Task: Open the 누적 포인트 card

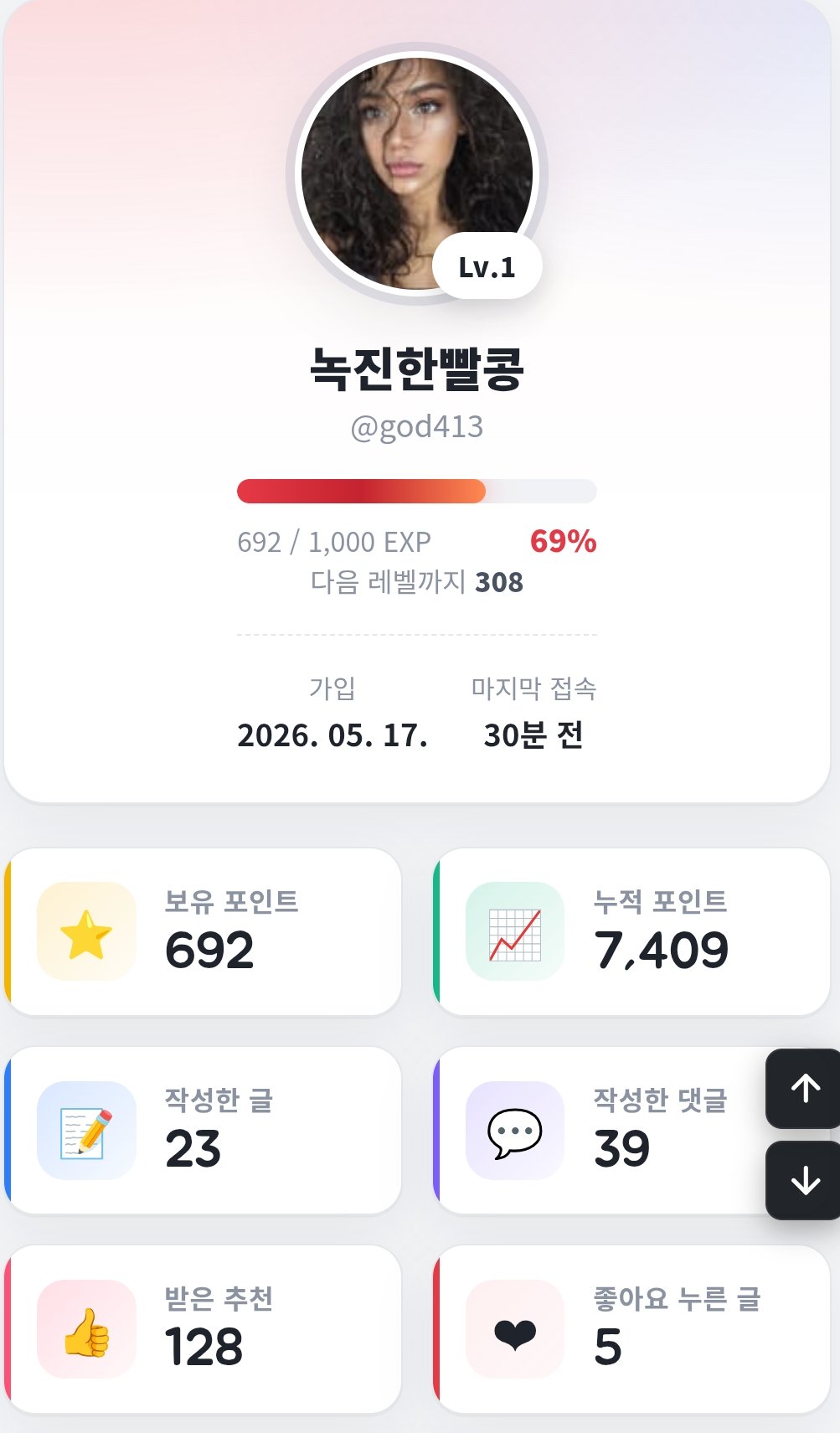Action: [x=631, y=932]
